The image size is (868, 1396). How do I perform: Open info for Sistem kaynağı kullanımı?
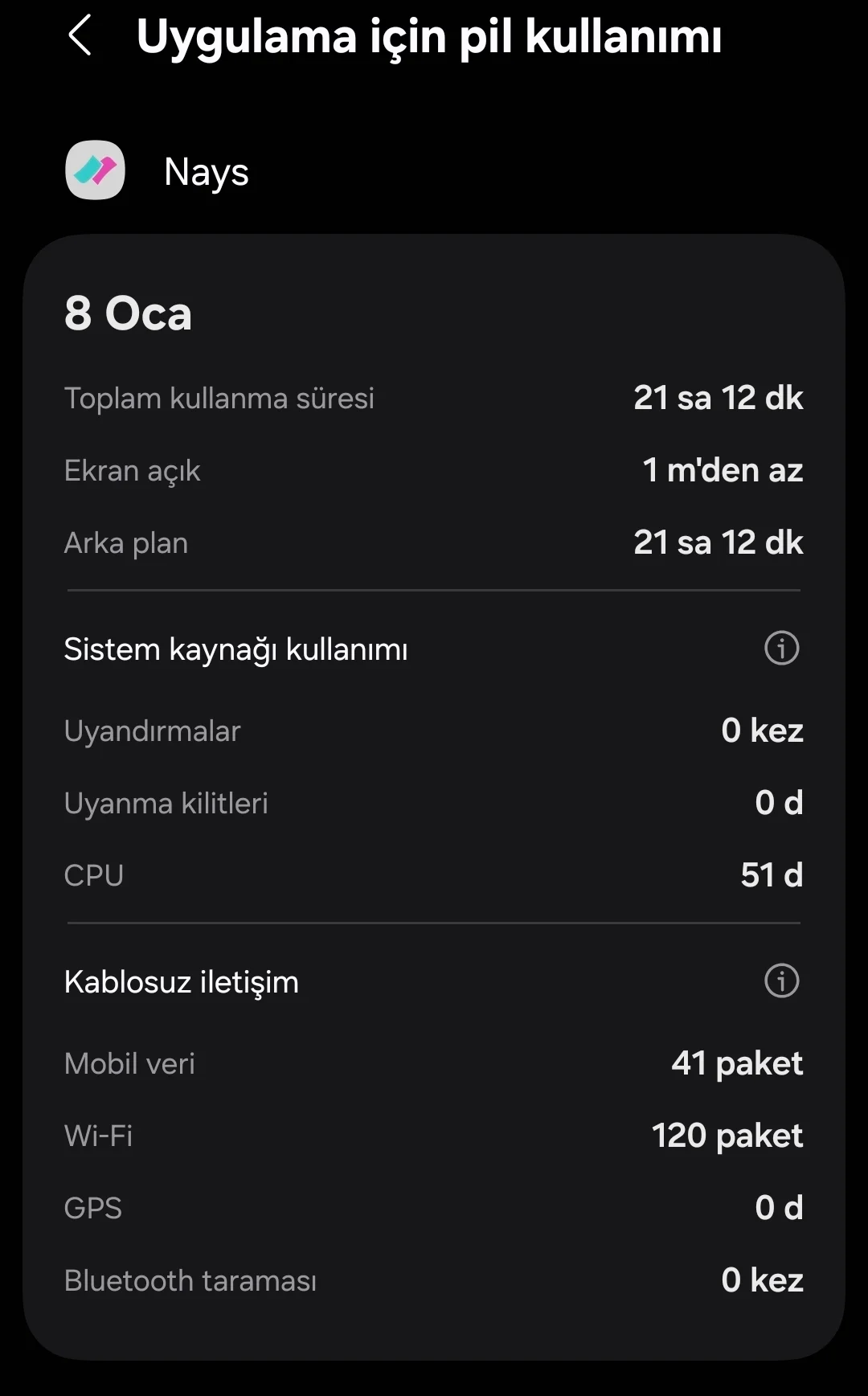[781, 648]
